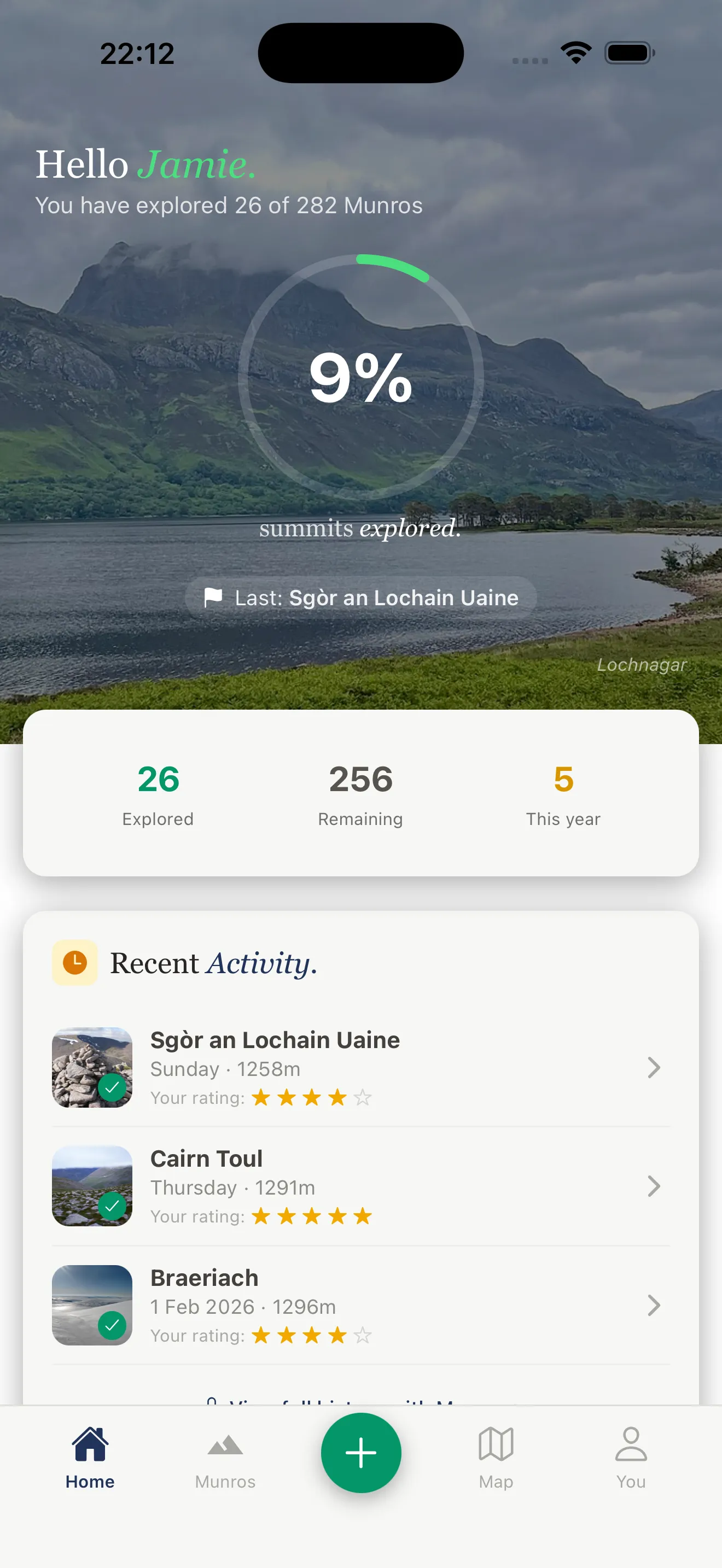Screen dimensions: 722x1568
Task: Open the Last: Sgòr an Lochain Uaine chip
Action: (361, 598)
